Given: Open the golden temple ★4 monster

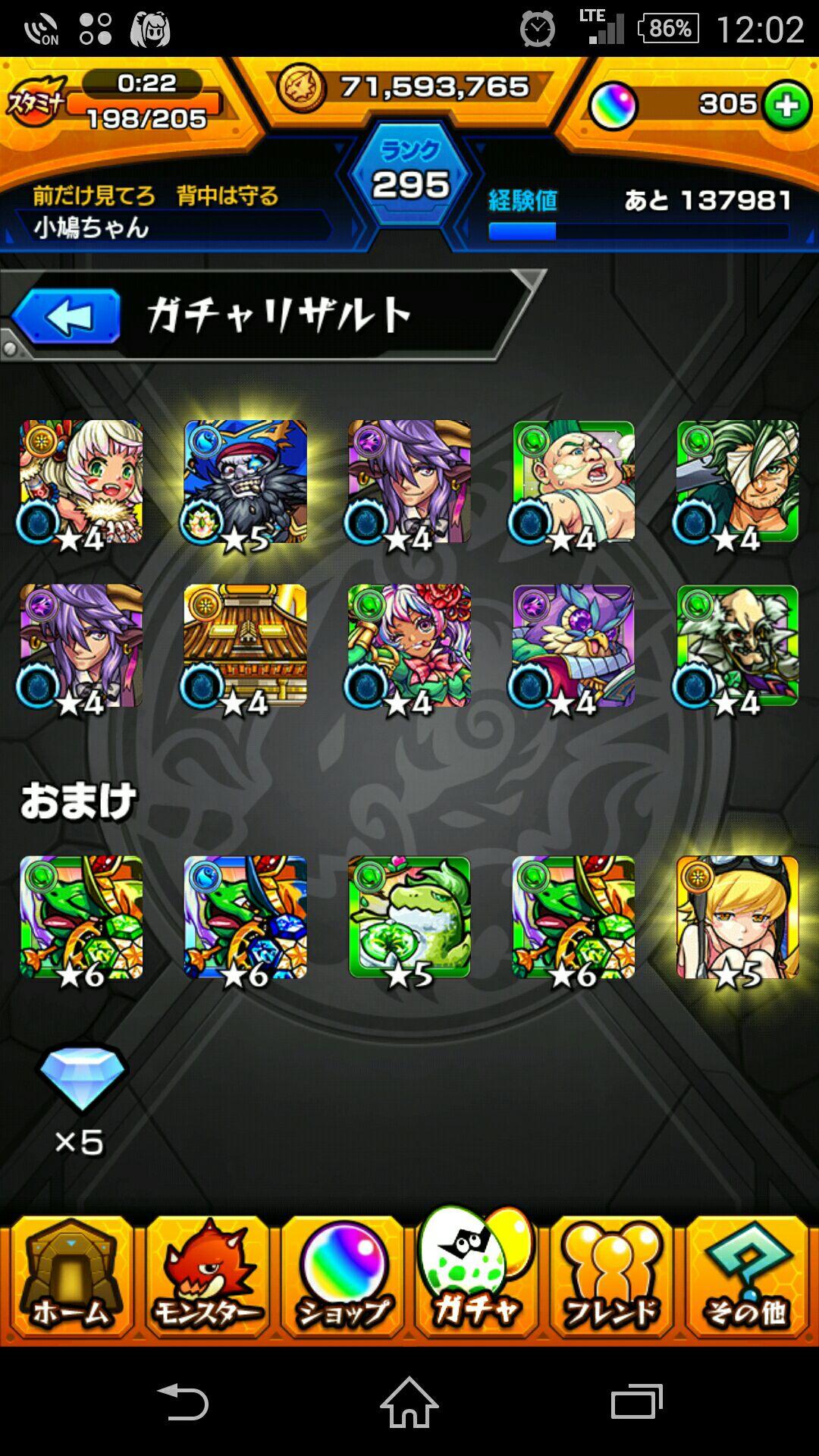Looking at the screenshot, I should click(x=245, y=646).
